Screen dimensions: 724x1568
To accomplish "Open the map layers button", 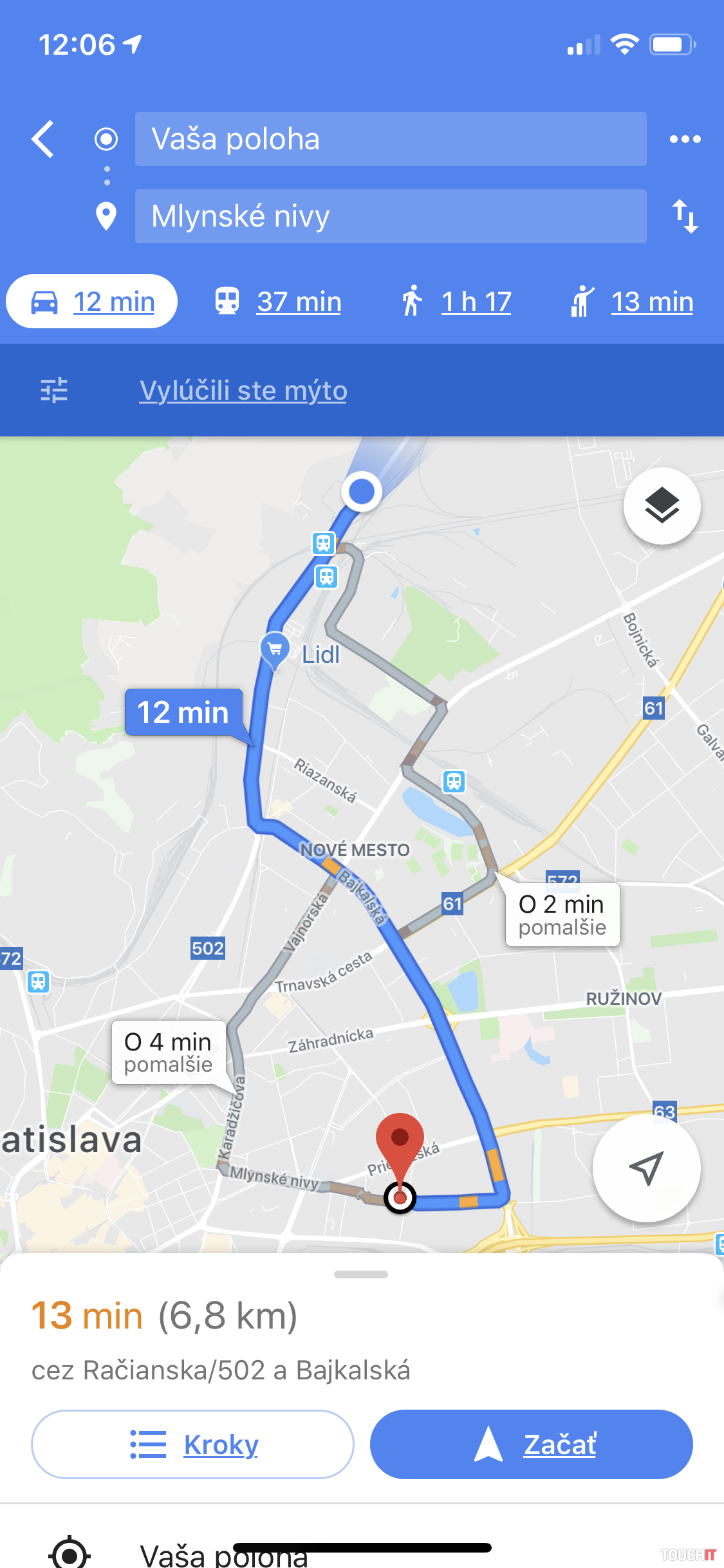I will click(x=662, y=506).
